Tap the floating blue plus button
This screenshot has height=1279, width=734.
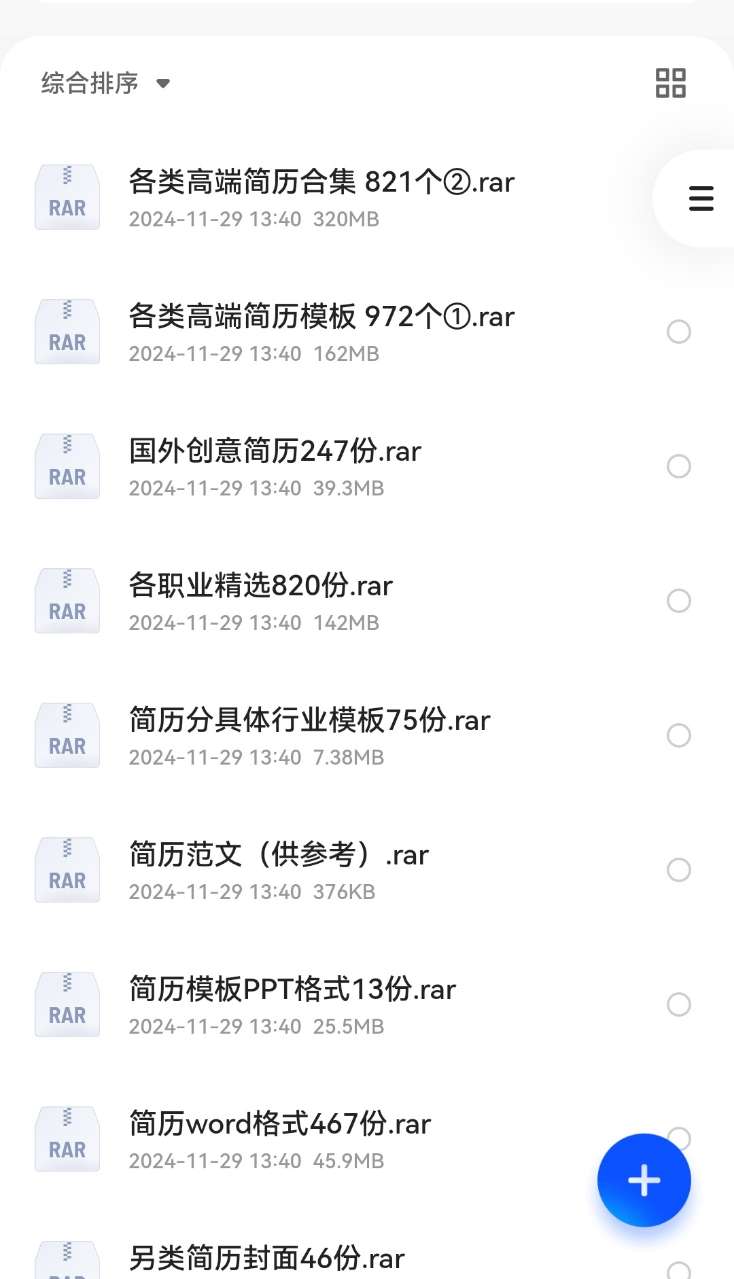coord(644,1180)
